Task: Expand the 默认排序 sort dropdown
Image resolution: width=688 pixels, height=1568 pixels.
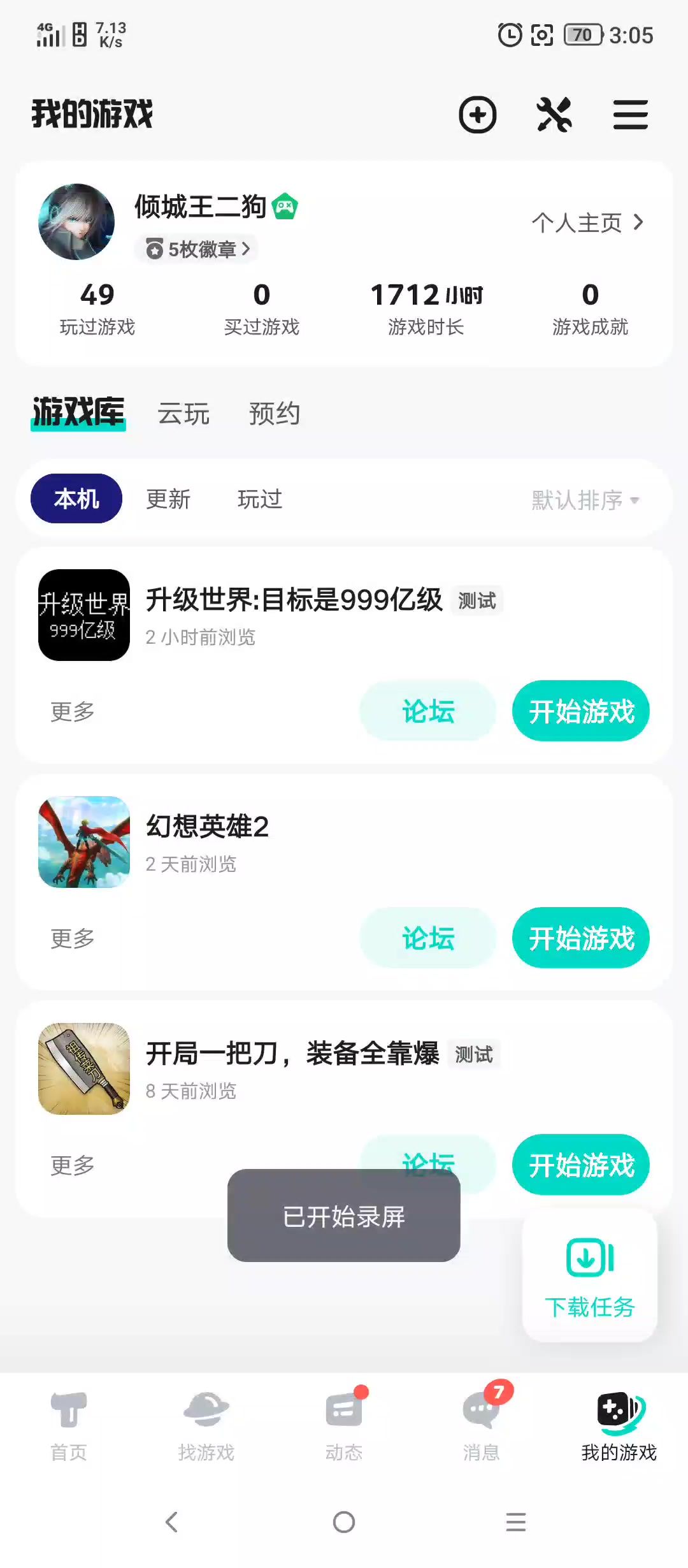Action: coord(585,500)
